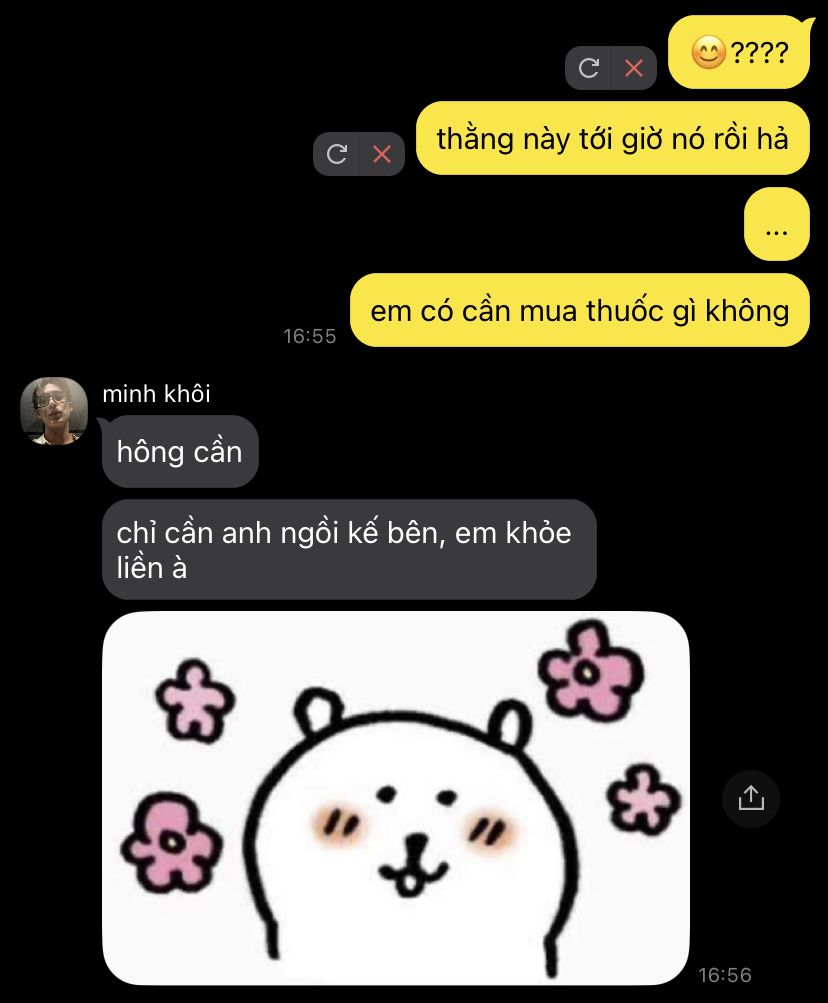
Task: Open the bear with flowers image
Action: pos(396,797)
